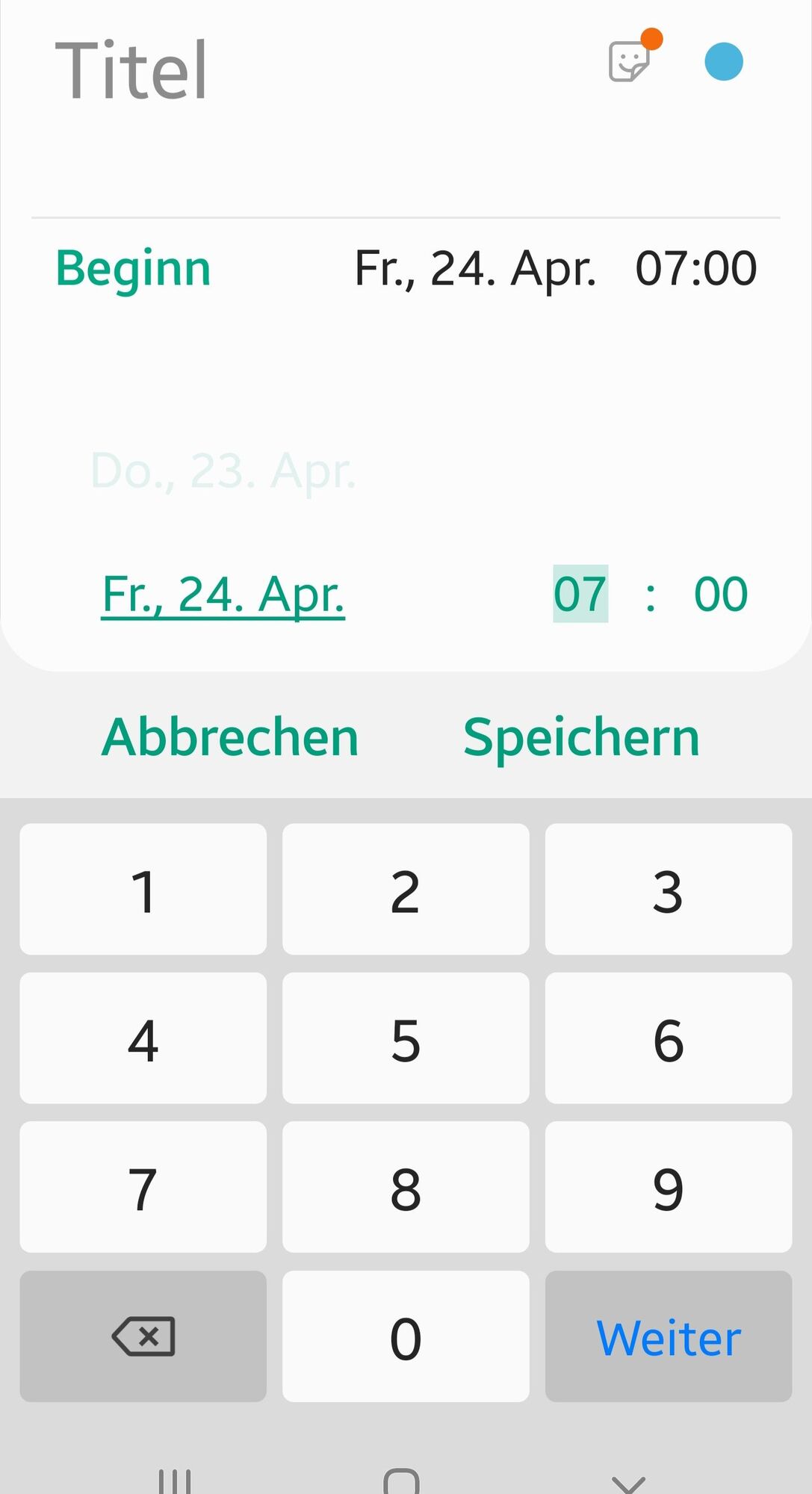Type digit 7 on the keypad
Viewport: 812px width, 1494px height.
pyautogui.click(x=143, y=1187)
